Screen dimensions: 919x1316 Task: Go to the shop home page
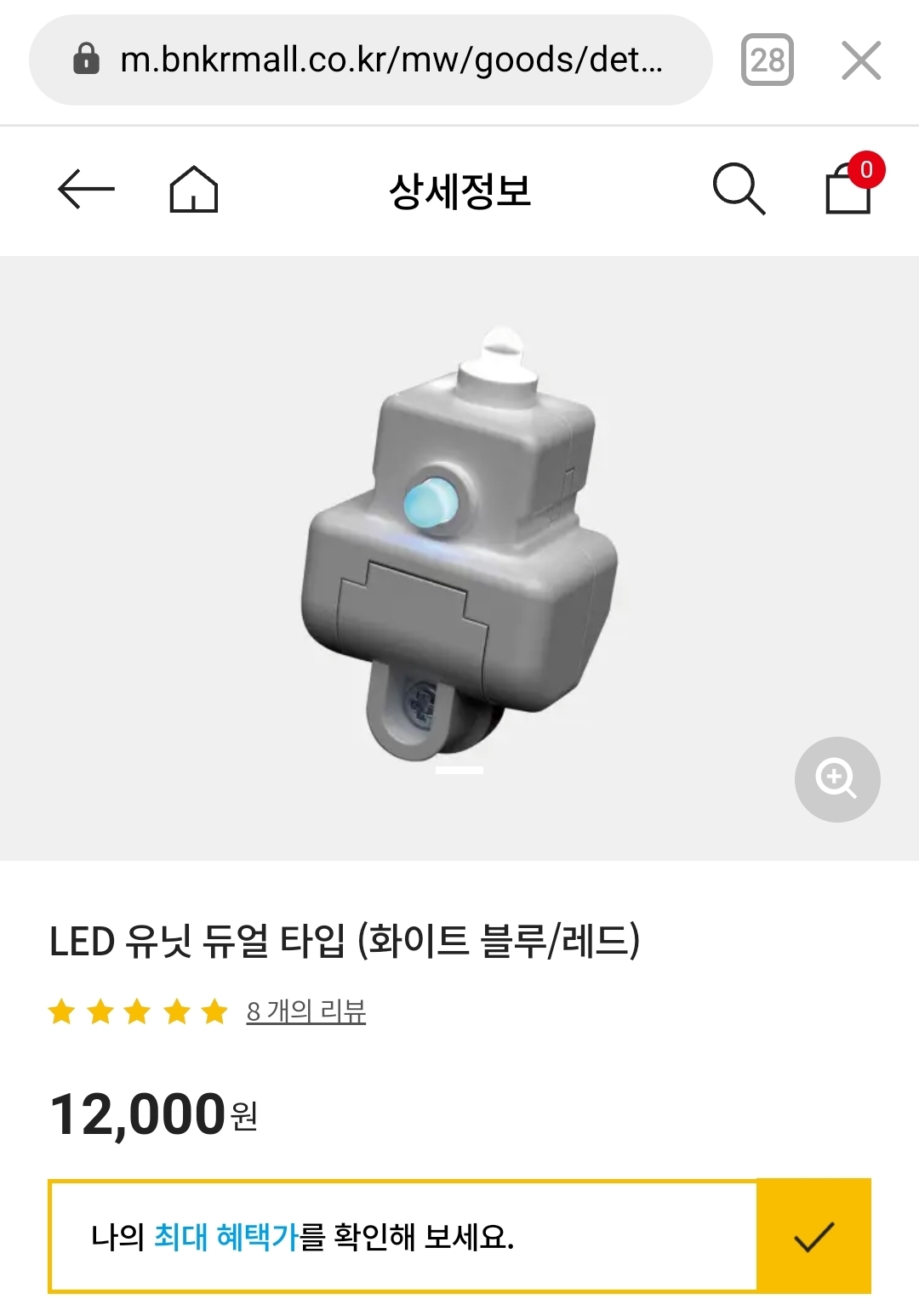(194, 189)
